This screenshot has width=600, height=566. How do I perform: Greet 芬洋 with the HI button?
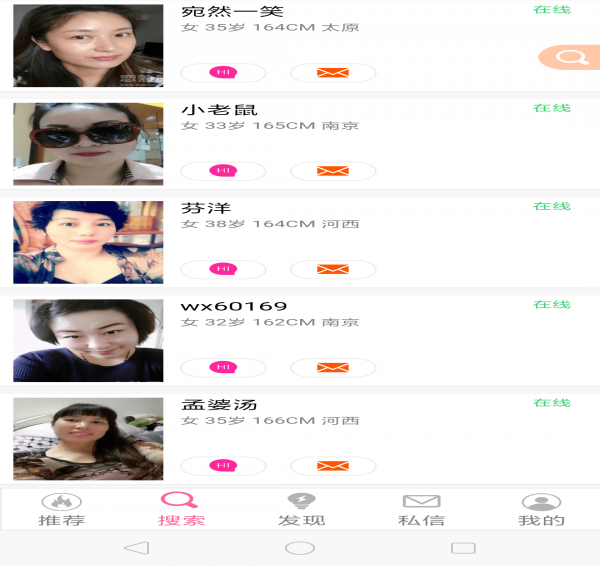223,269
